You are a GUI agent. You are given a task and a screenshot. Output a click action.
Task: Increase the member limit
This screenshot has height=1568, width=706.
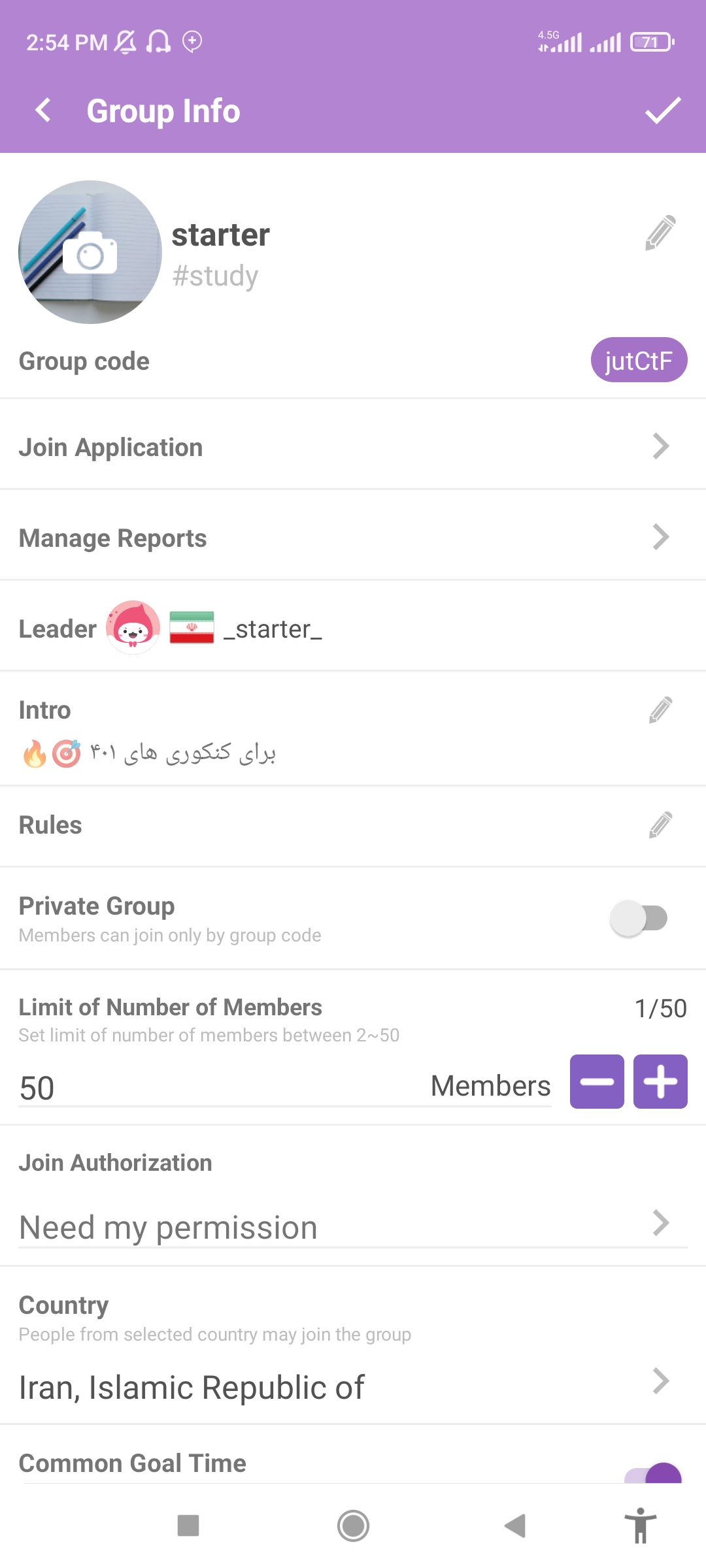point(660,1082)
